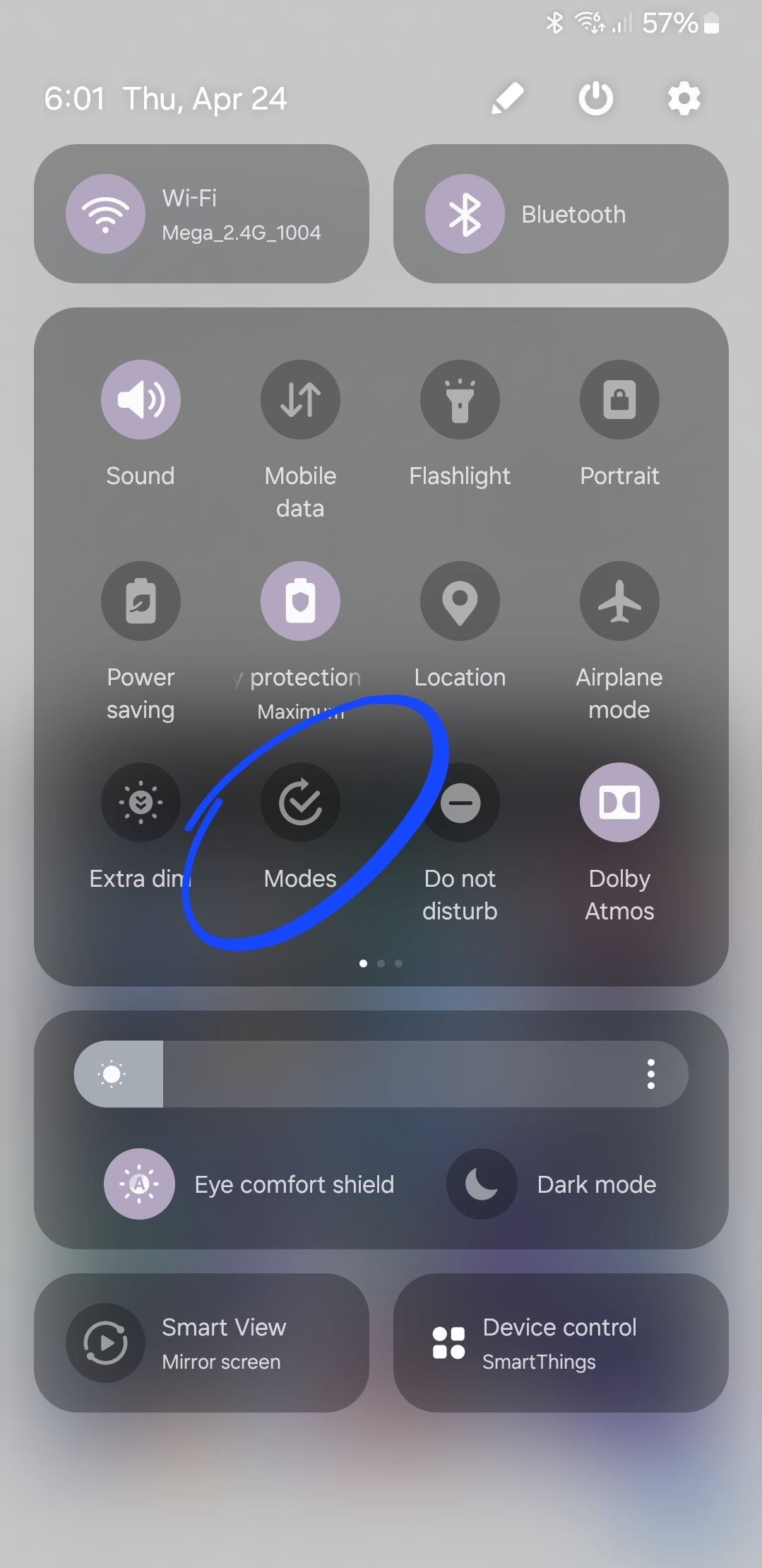This screenshot has width=762, height=1568.
Task: Switch the Sound mode
Action: 141,399
